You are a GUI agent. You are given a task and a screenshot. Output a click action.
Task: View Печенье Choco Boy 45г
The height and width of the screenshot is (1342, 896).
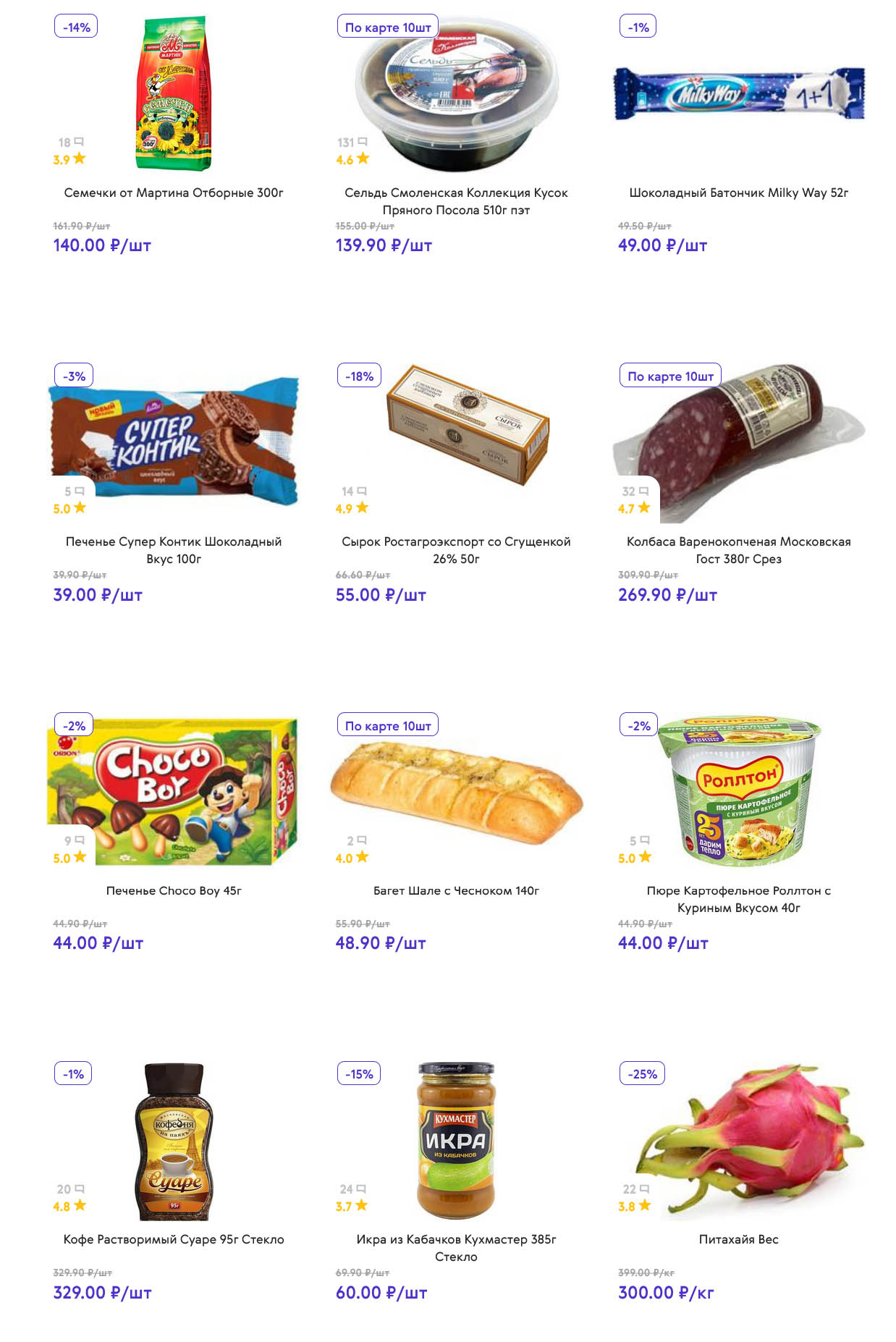click(x=174, y=890)
